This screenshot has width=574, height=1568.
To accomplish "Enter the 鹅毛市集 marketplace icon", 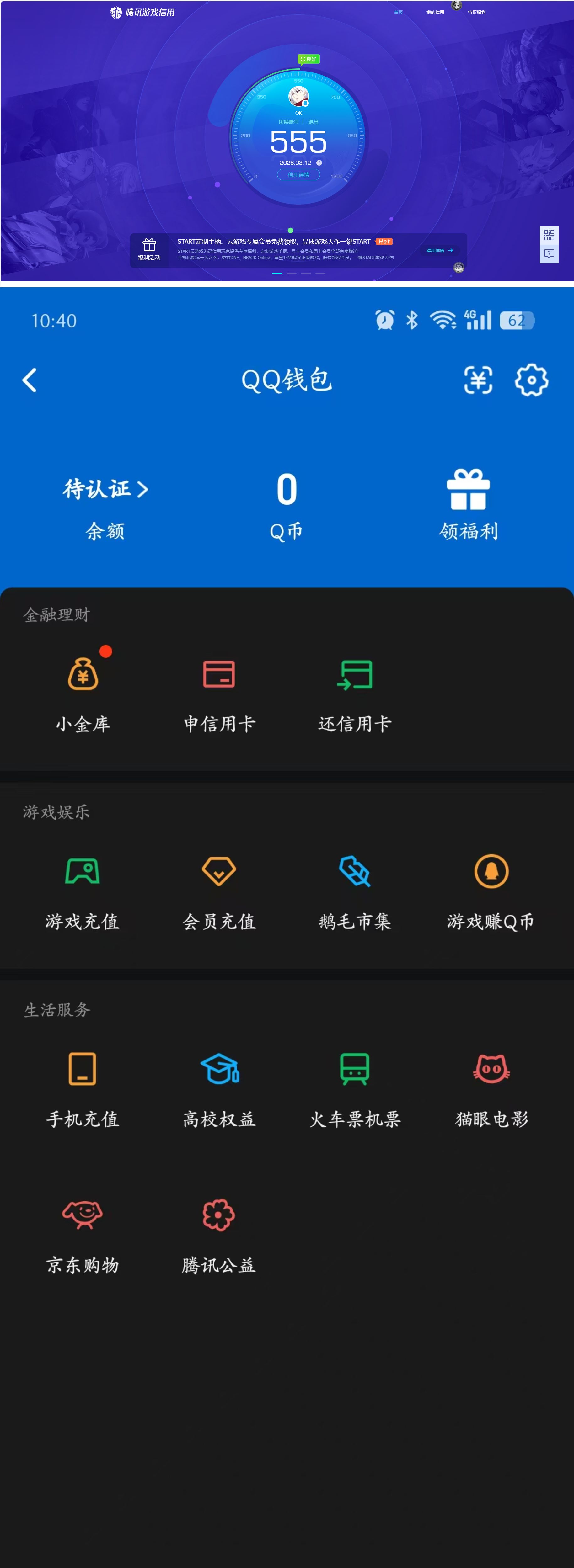I will [355, 872].
